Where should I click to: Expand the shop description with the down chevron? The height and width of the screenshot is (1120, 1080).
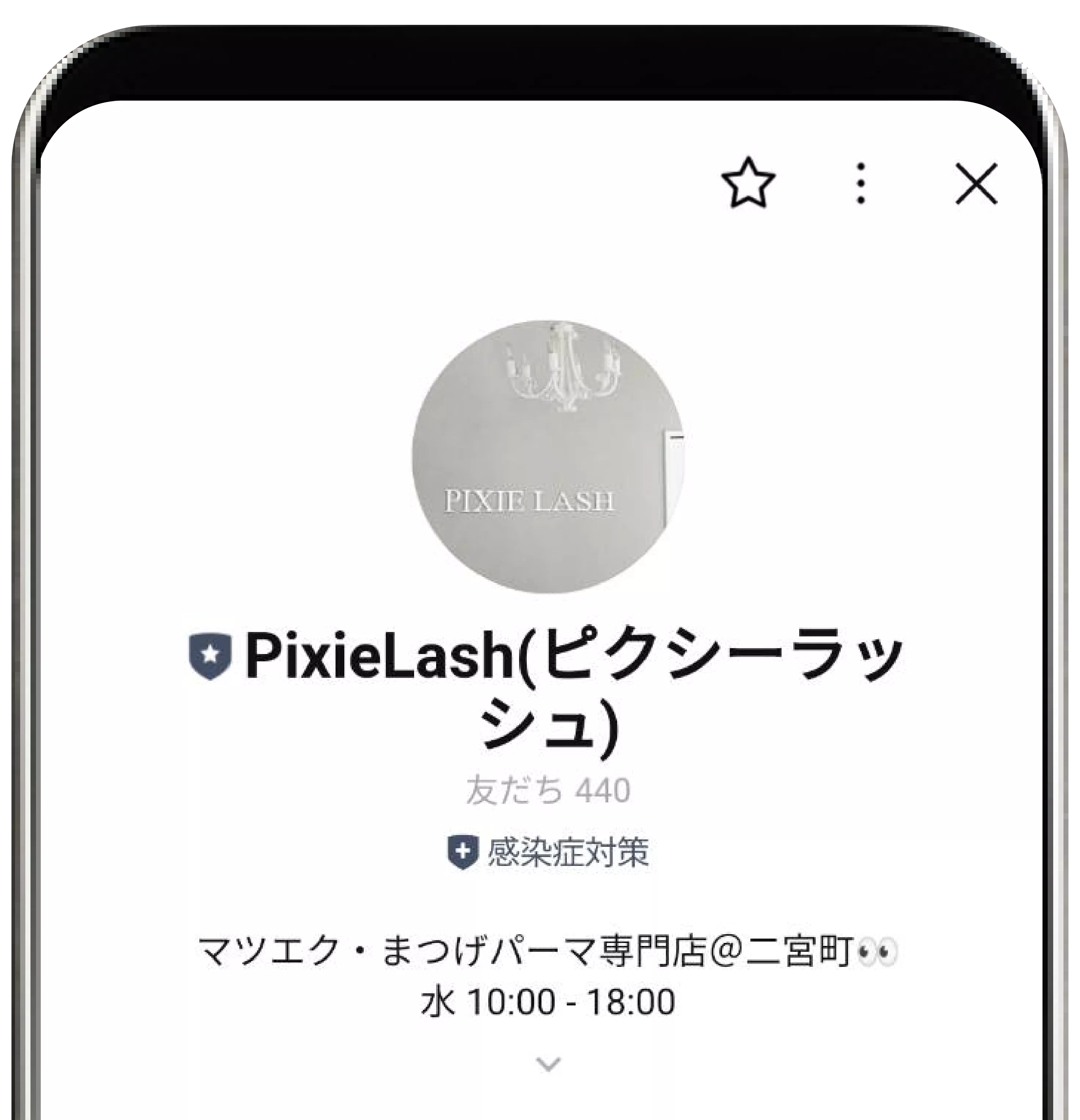tap(548, 1064)
